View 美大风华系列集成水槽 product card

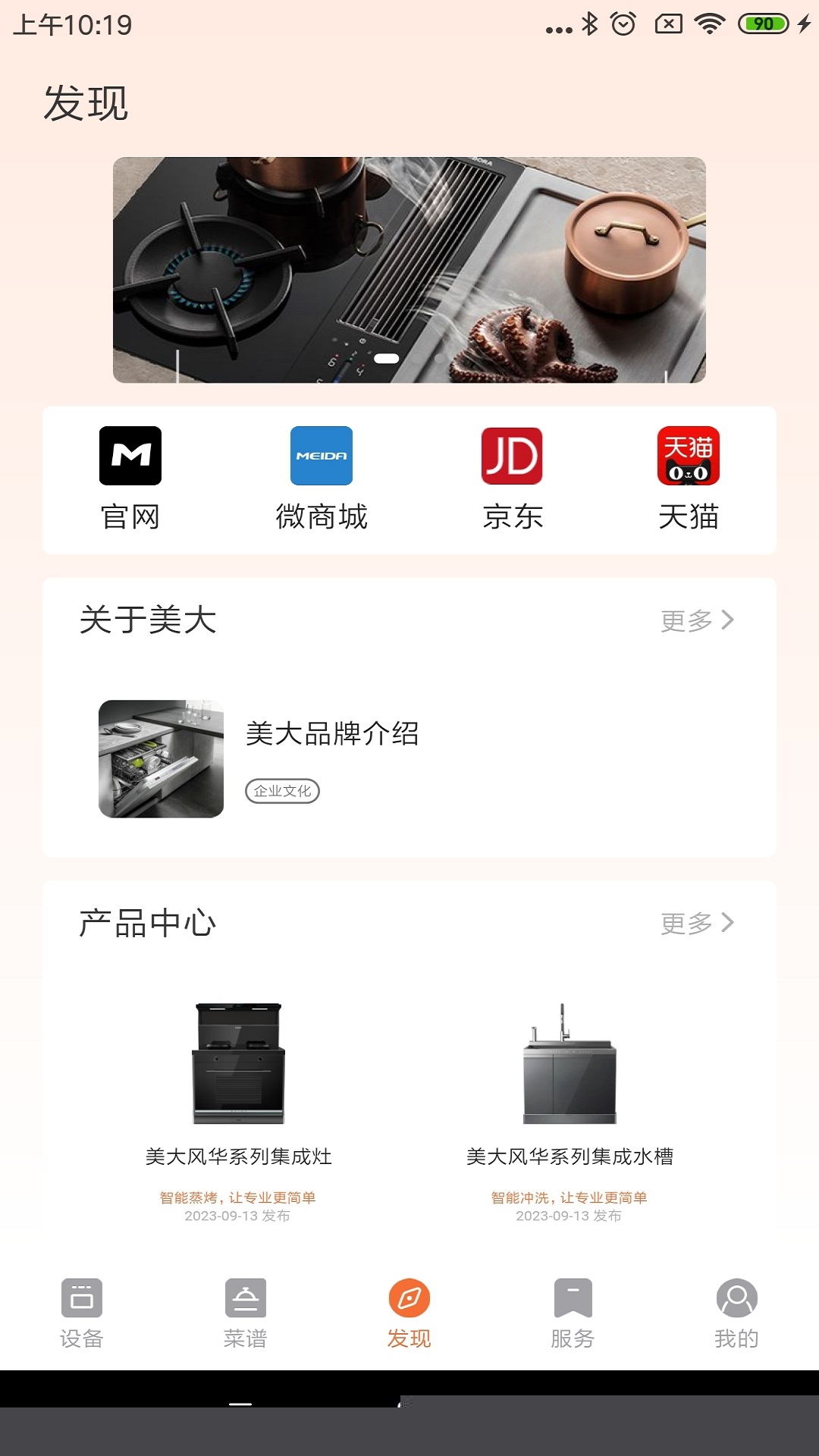(x=570, y=1107)
